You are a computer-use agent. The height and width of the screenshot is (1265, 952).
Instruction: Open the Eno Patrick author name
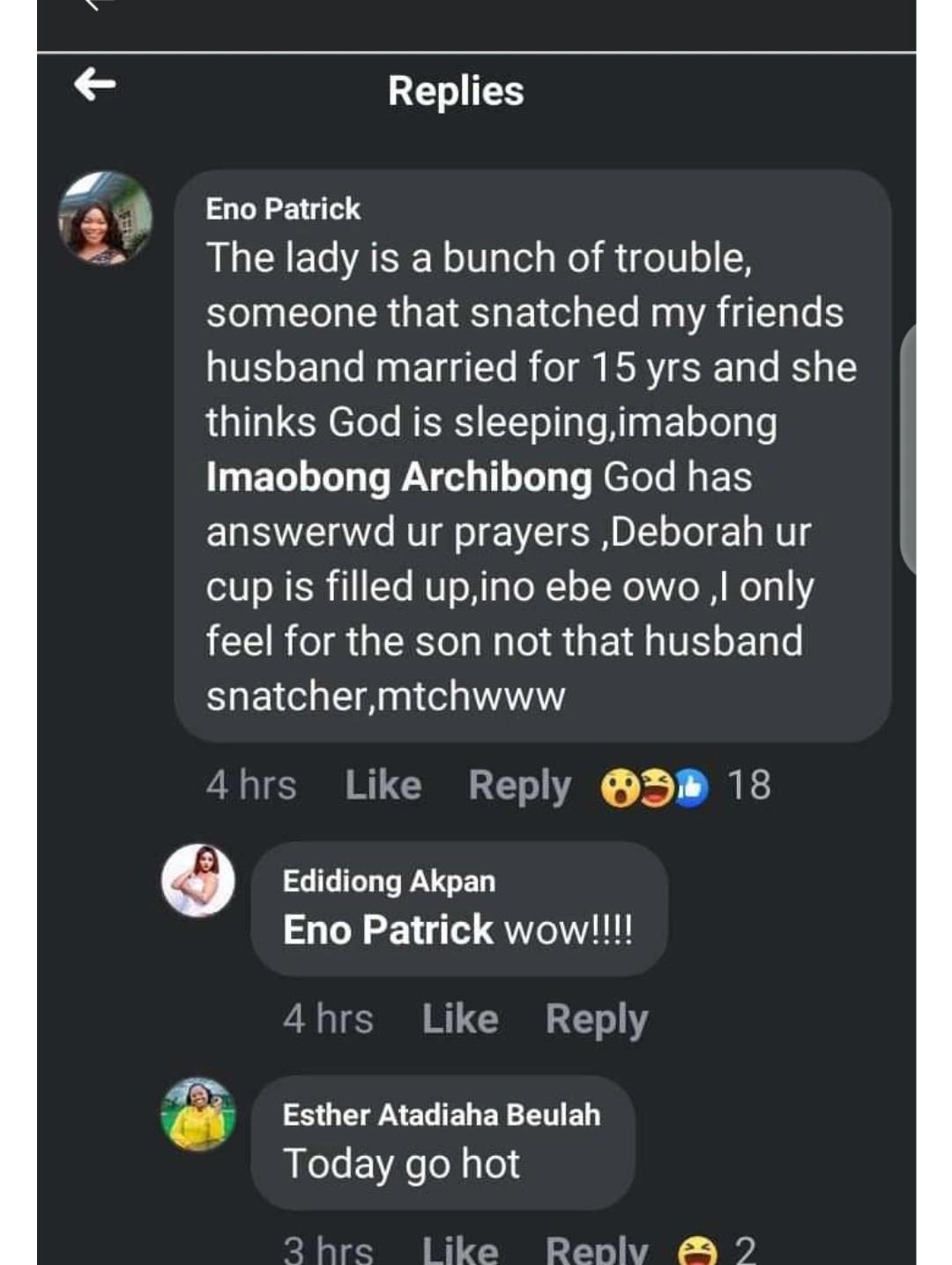coord(283,209)
